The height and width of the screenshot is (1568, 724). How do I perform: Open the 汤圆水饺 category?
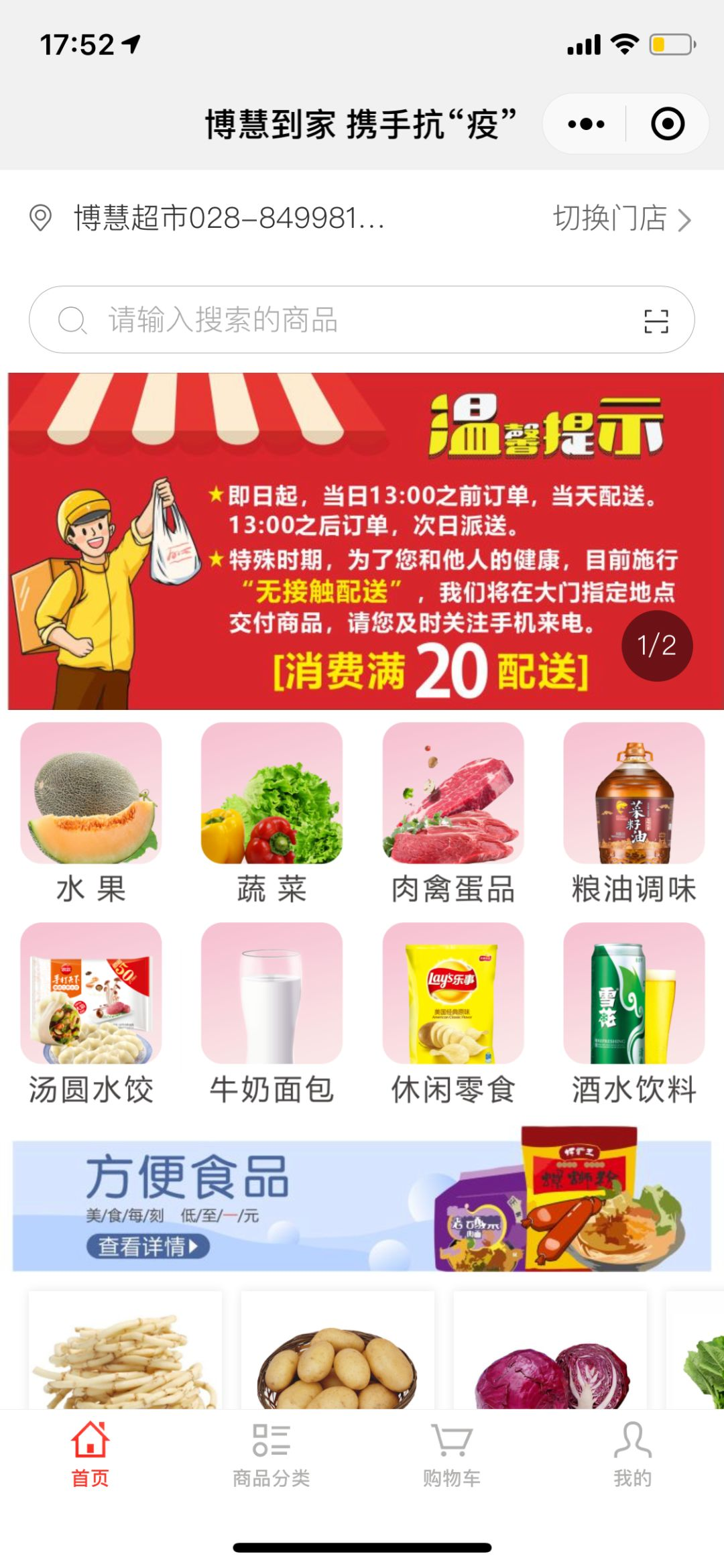point(91,1011)
